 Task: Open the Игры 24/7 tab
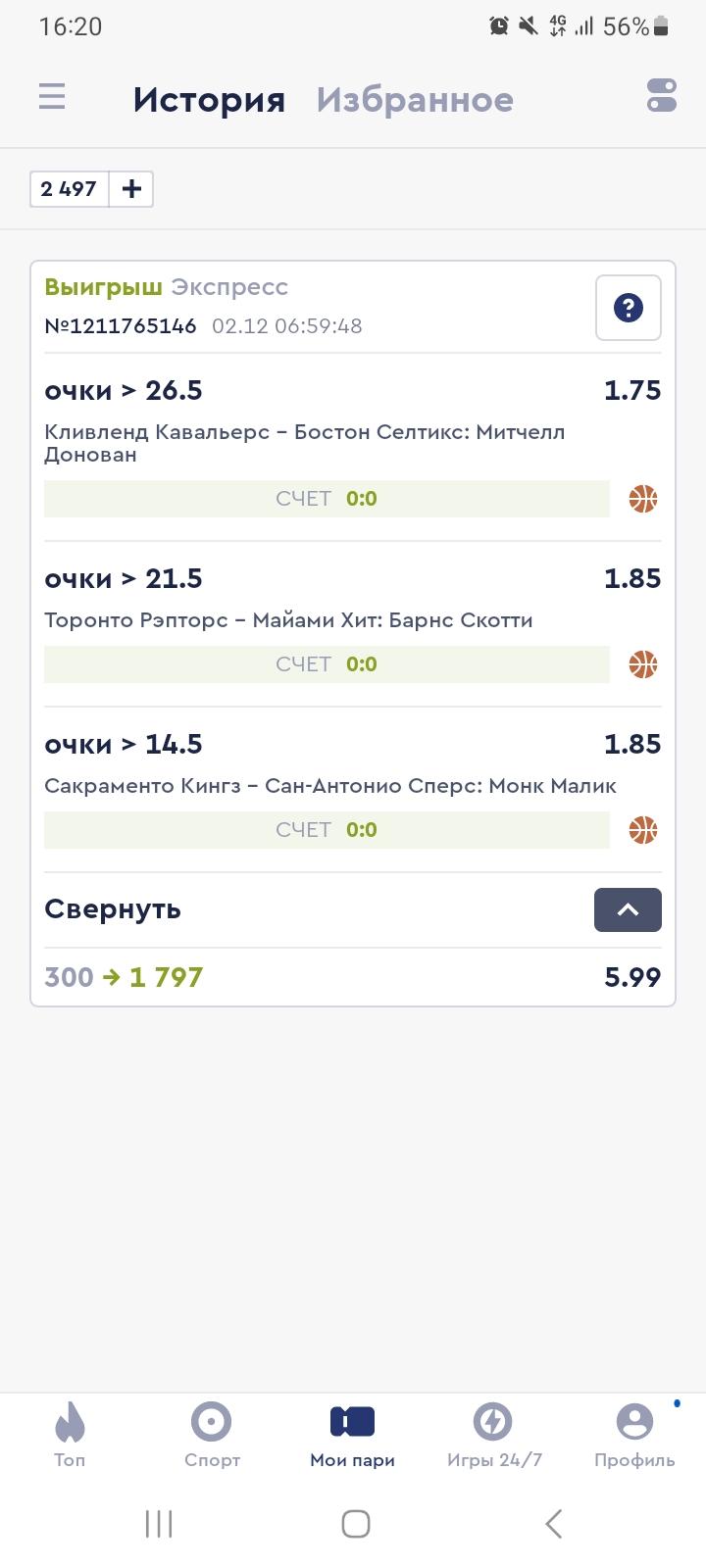point(494,1434)
